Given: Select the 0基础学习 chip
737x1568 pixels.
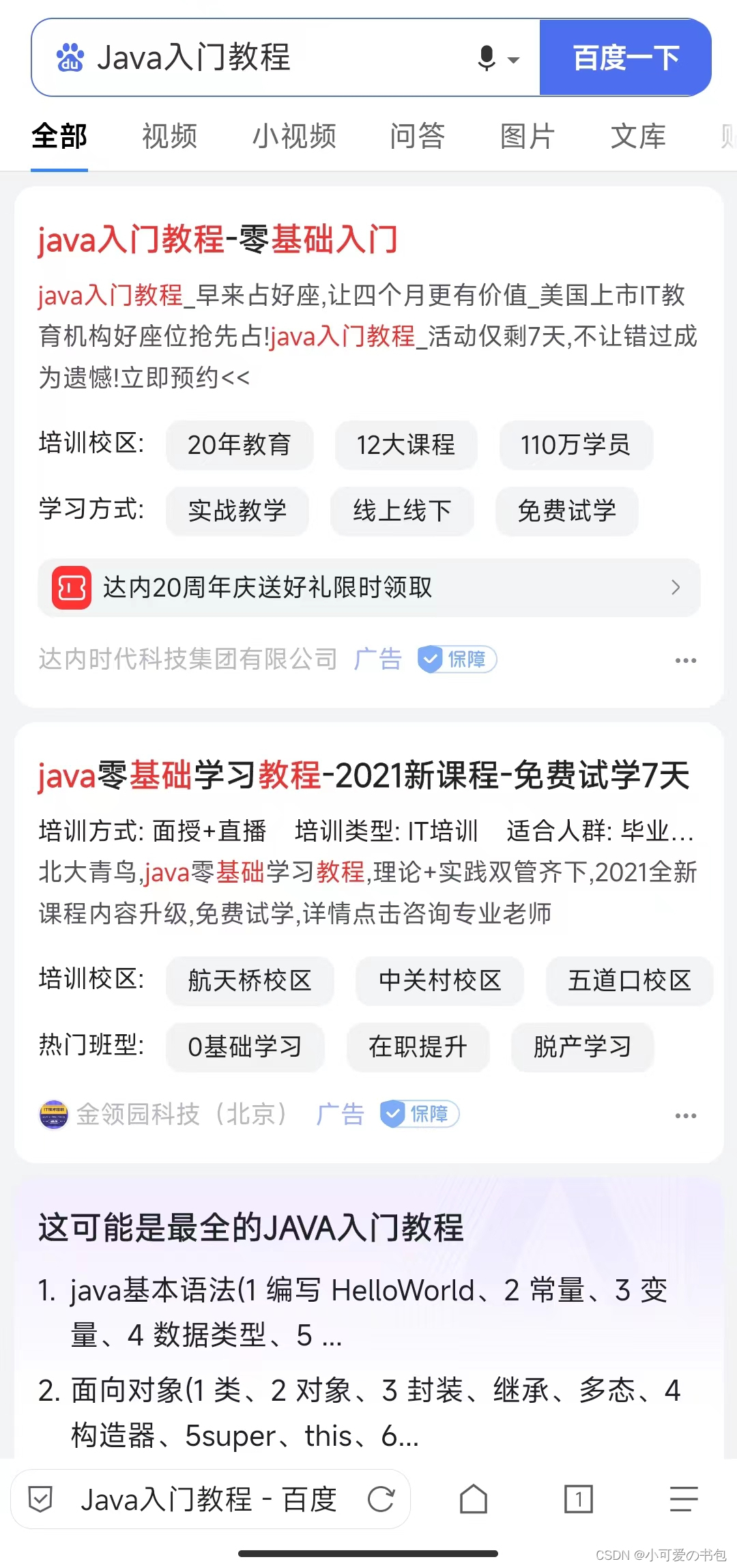Looking at the screenshot, I should click(x=245, y=1046).
